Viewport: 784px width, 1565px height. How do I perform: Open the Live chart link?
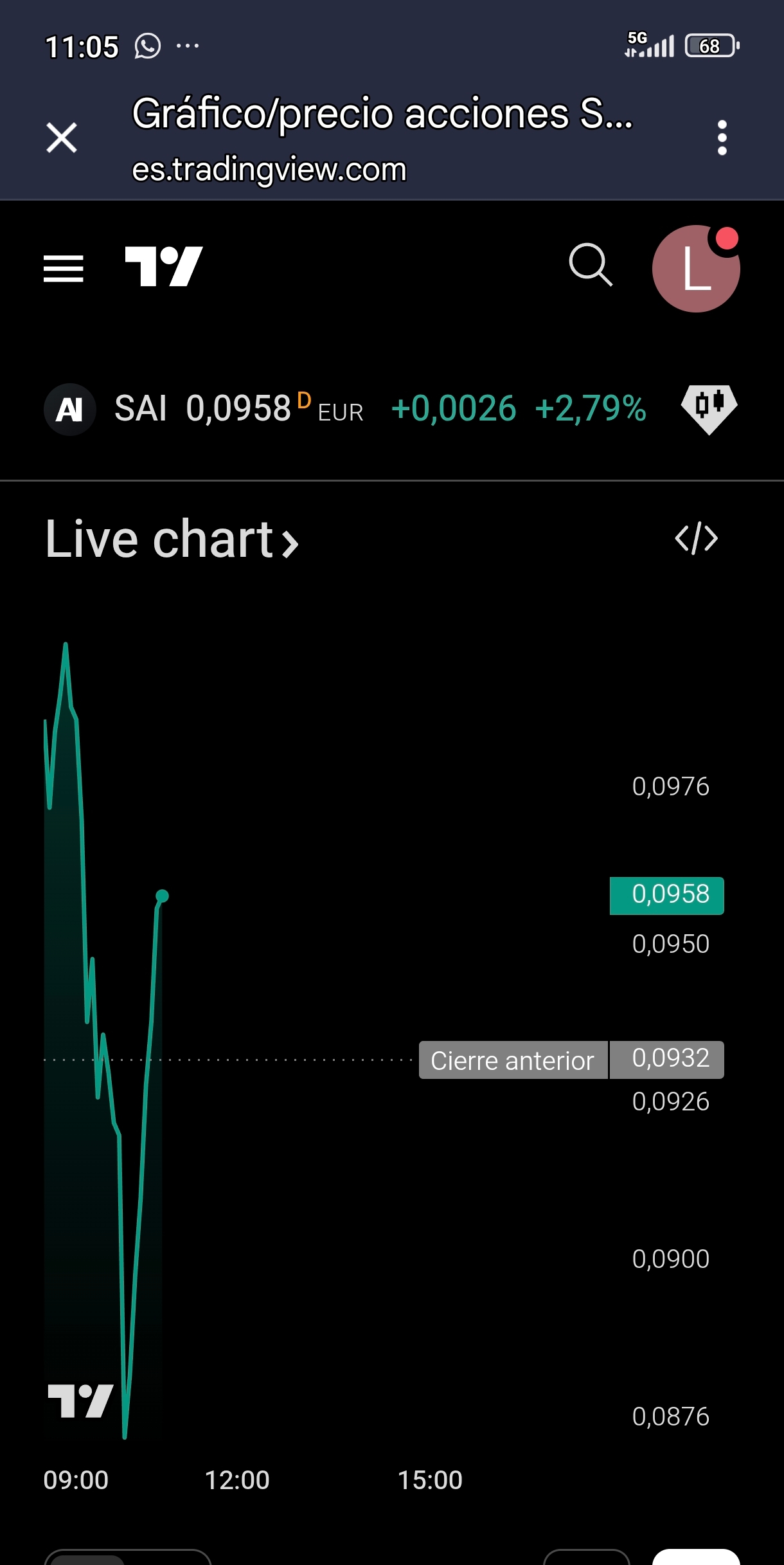[172, 539]
